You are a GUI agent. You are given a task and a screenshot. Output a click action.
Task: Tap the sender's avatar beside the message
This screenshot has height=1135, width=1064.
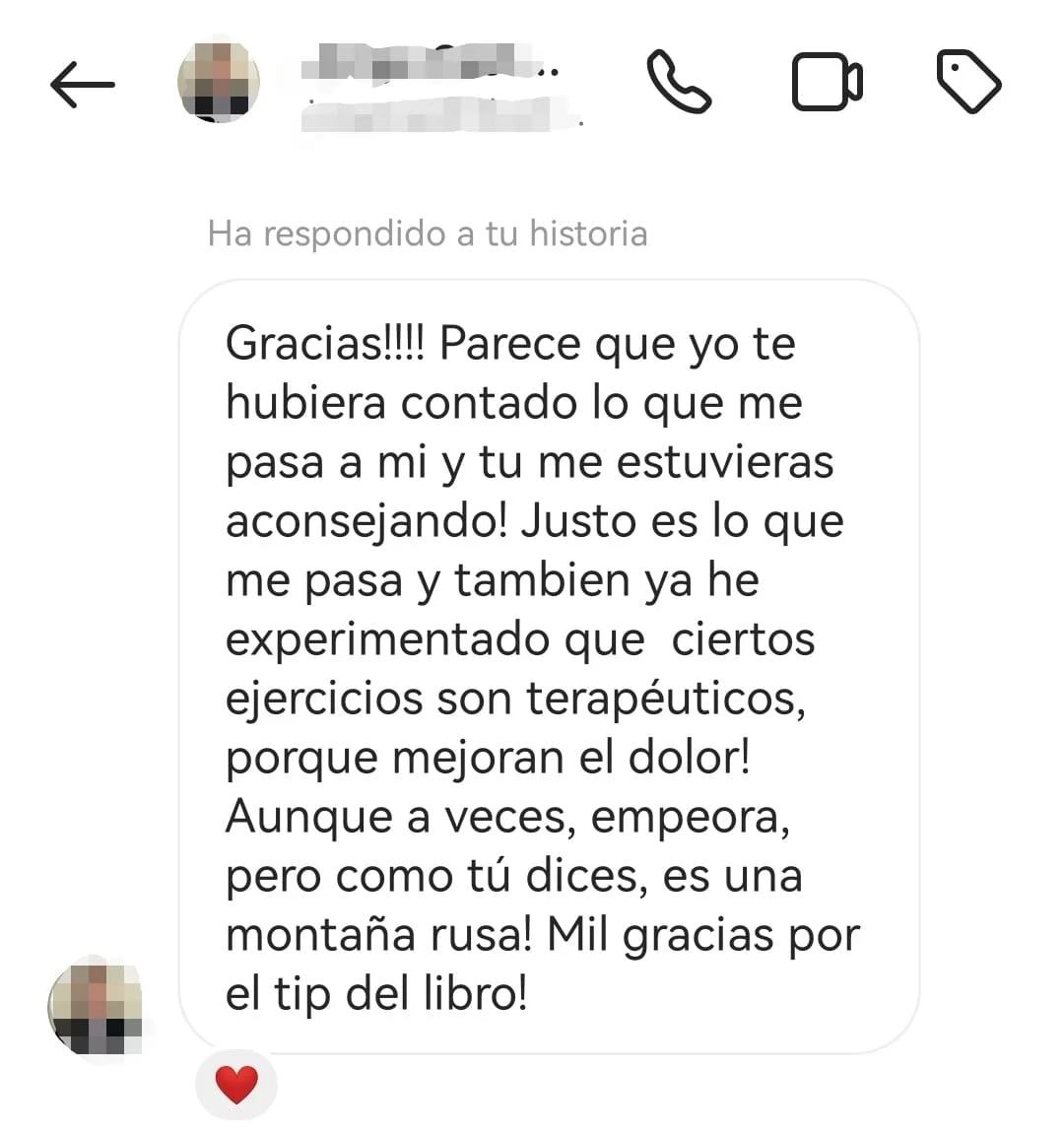point(96,1008)
